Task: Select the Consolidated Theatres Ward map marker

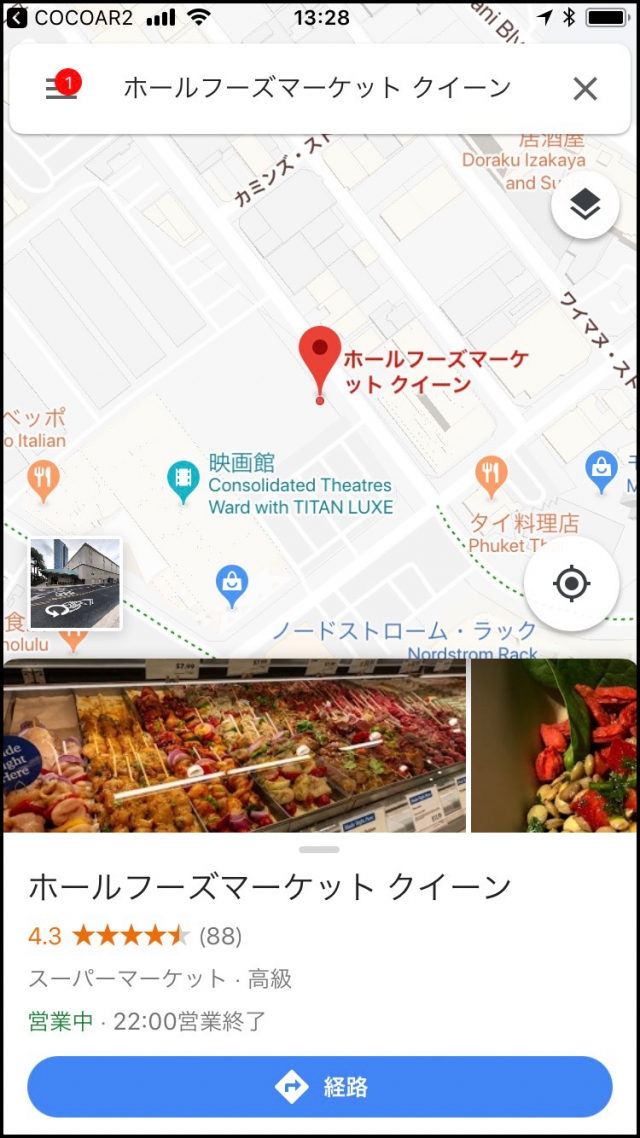Action: 183,481
